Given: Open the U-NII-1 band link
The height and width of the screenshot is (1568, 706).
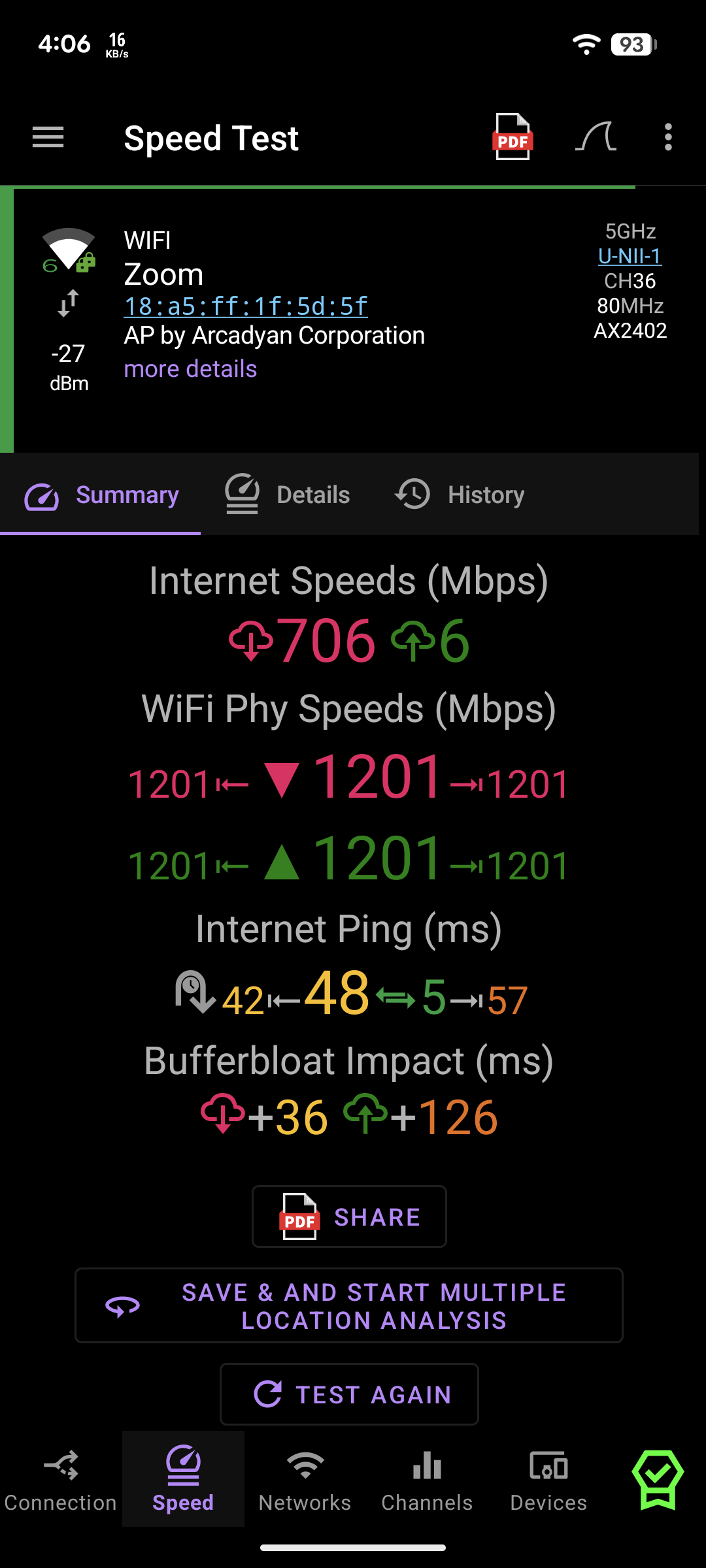Looking at the screenshot, I should [x=630, y=256].
